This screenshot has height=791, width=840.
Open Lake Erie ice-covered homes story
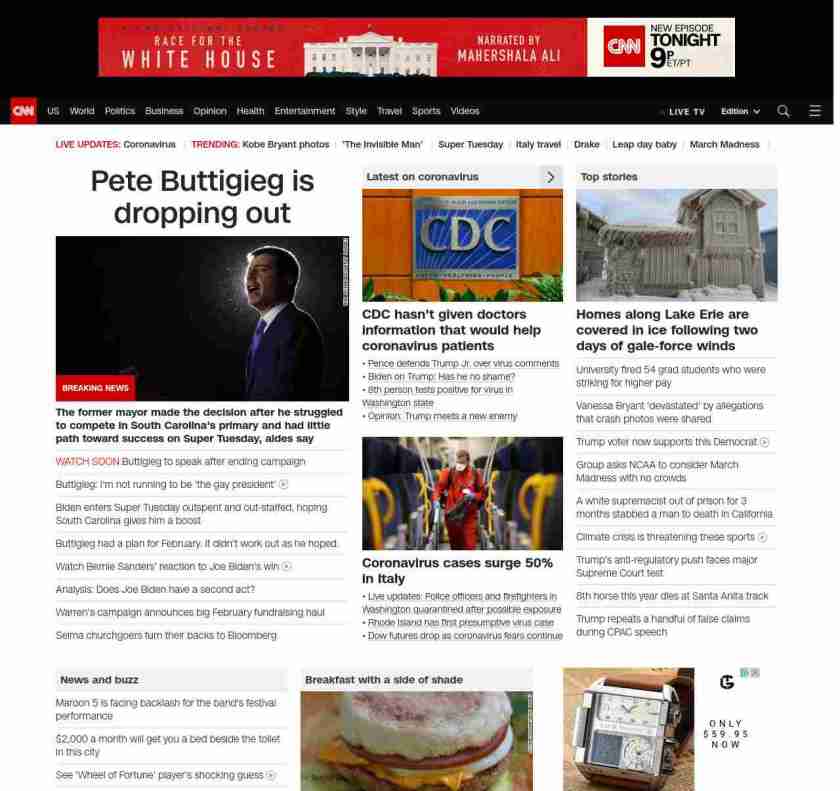pyautogui.click(x=667, y=330)
